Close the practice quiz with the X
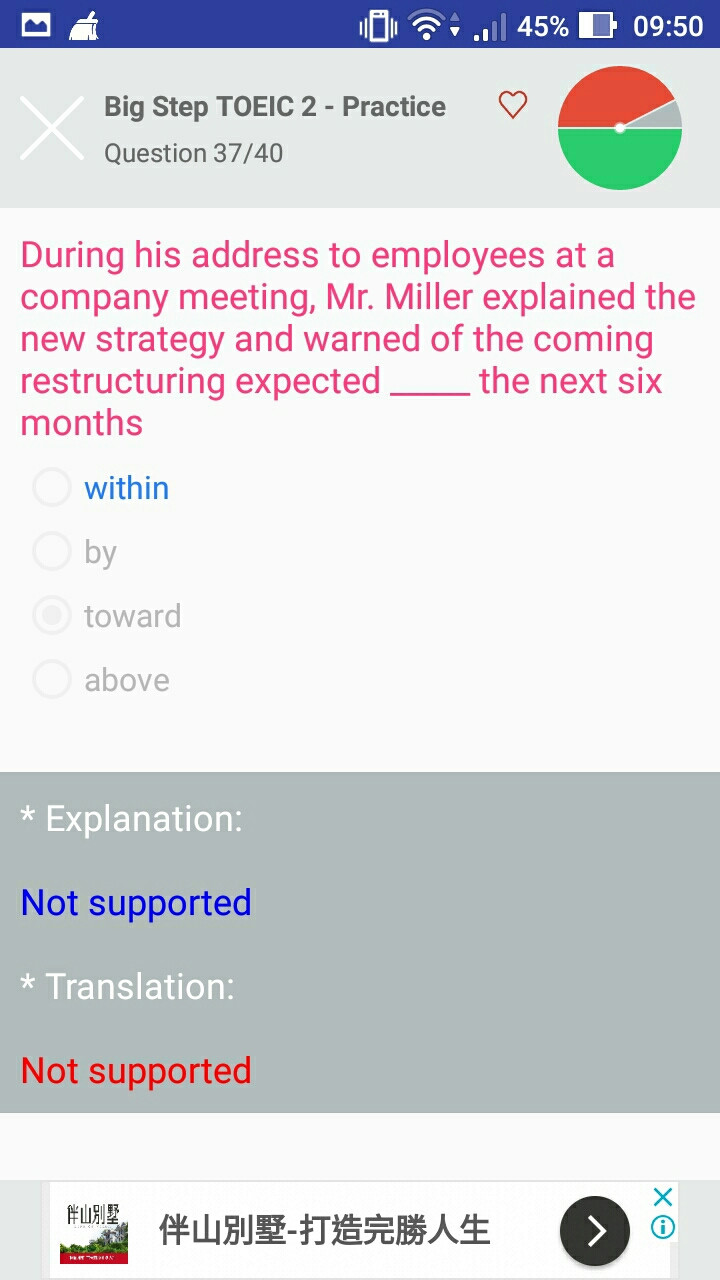Image resolution: width=720 pixels, height=1280 pixels. 52,128
